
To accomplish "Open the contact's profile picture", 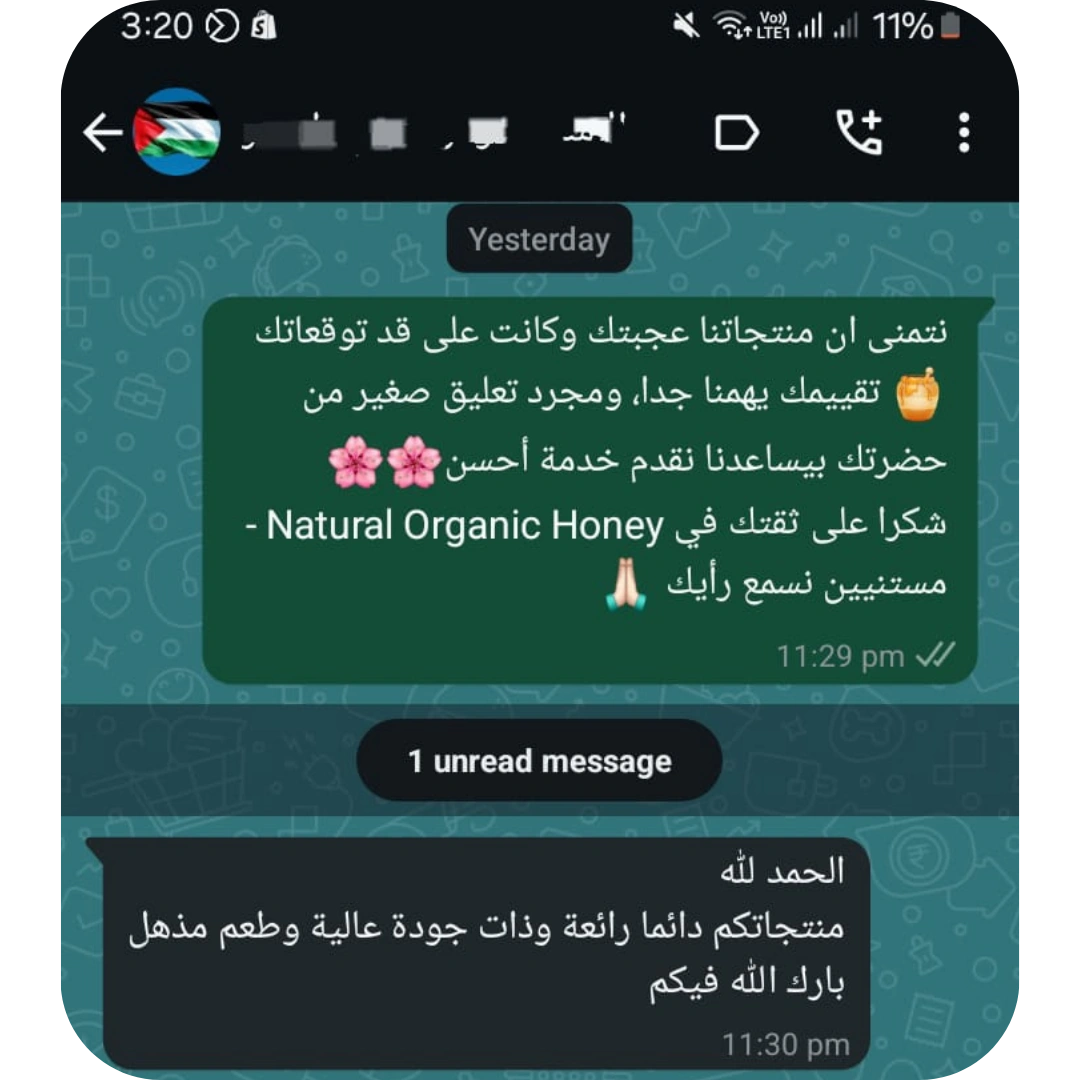I will (x=177, y=132).
